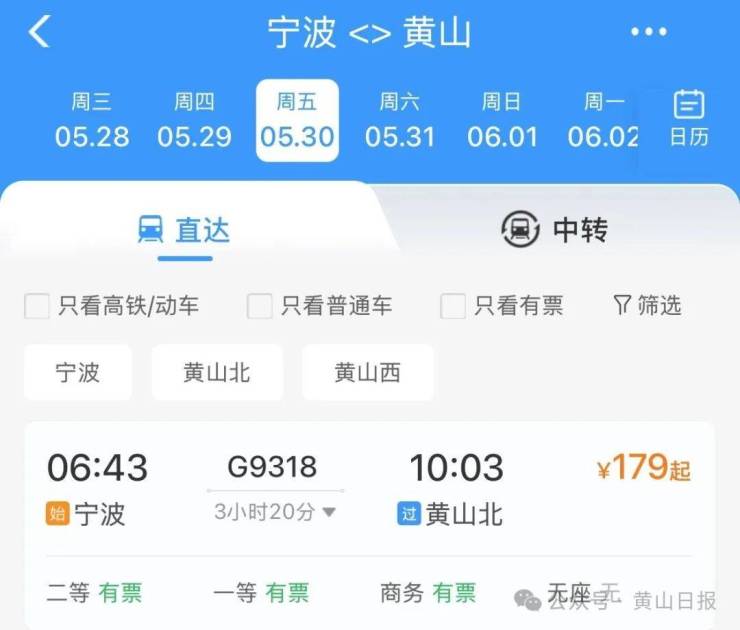Filter by 黄山西 station chip
This screenshot has width=740, height=630.
[x=367, y=373]
